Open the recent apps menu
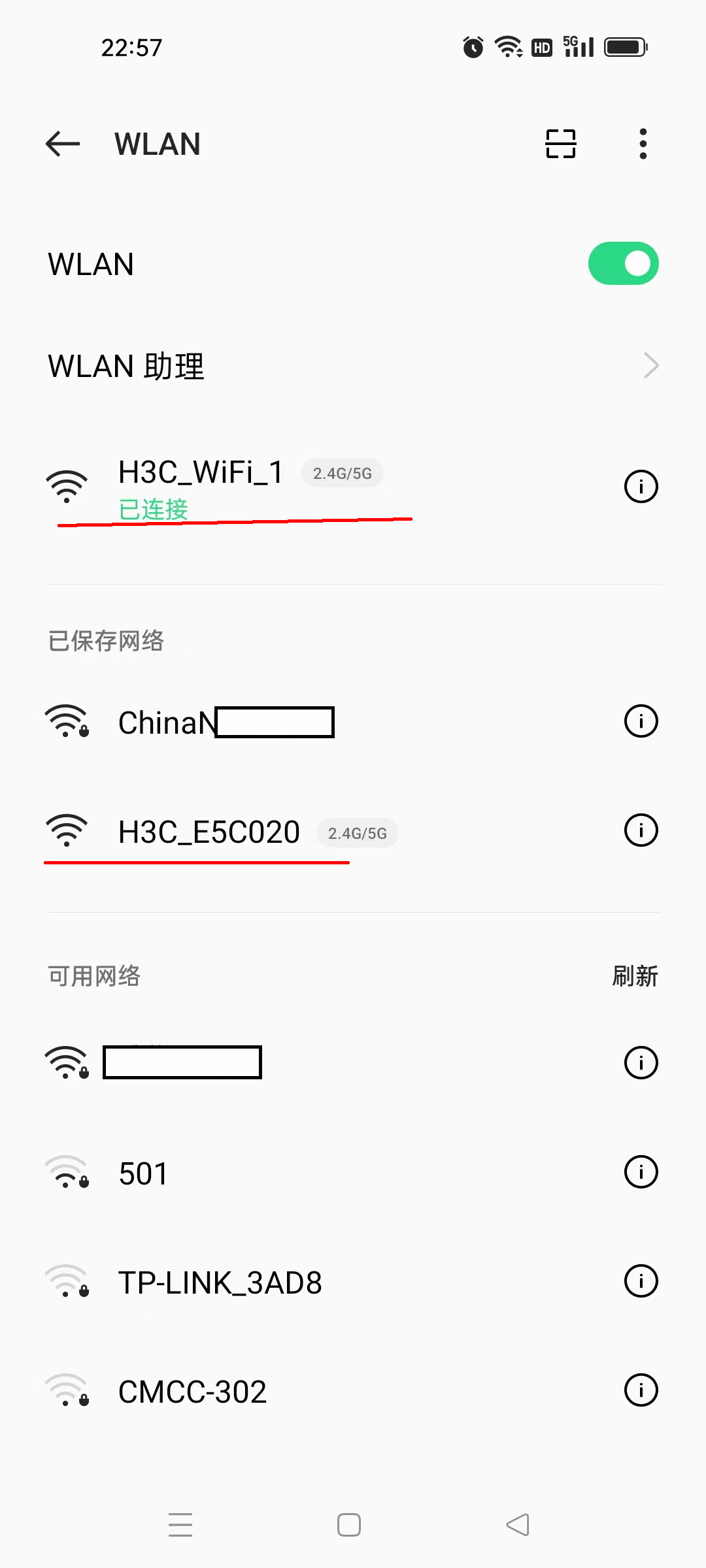This screenshot has height=1568, width=706. coord(180,1525)
